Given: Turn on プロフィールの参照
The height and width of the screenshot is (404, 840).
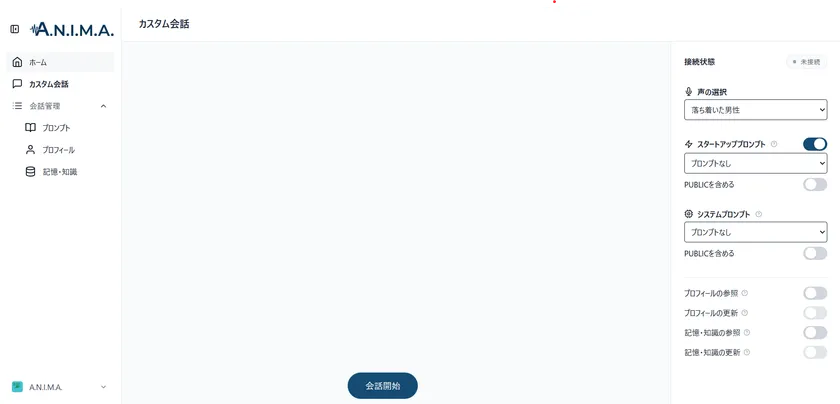Looking at the screenshot, I should pos(814,293).
